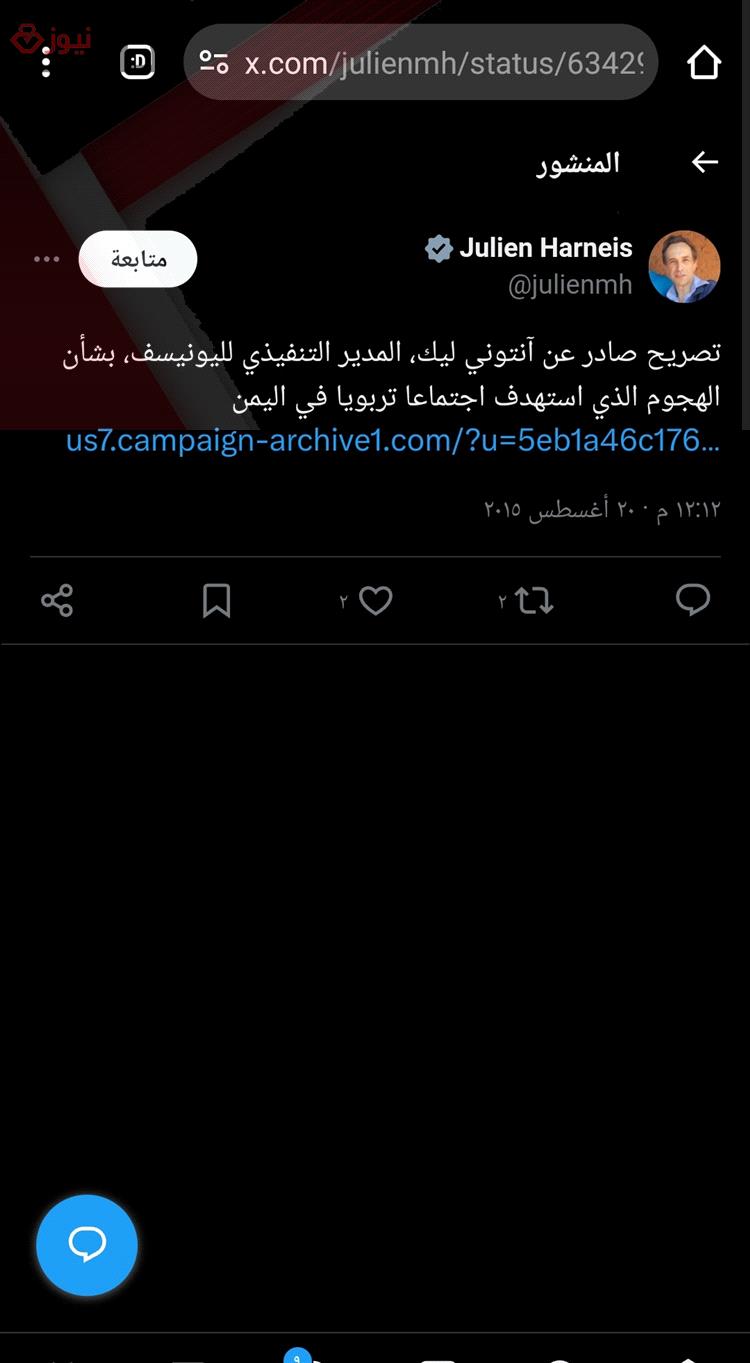Open the us7.campaign-archive1.com link
This screenshot has height=1363, width=750.
pos(392,441)
